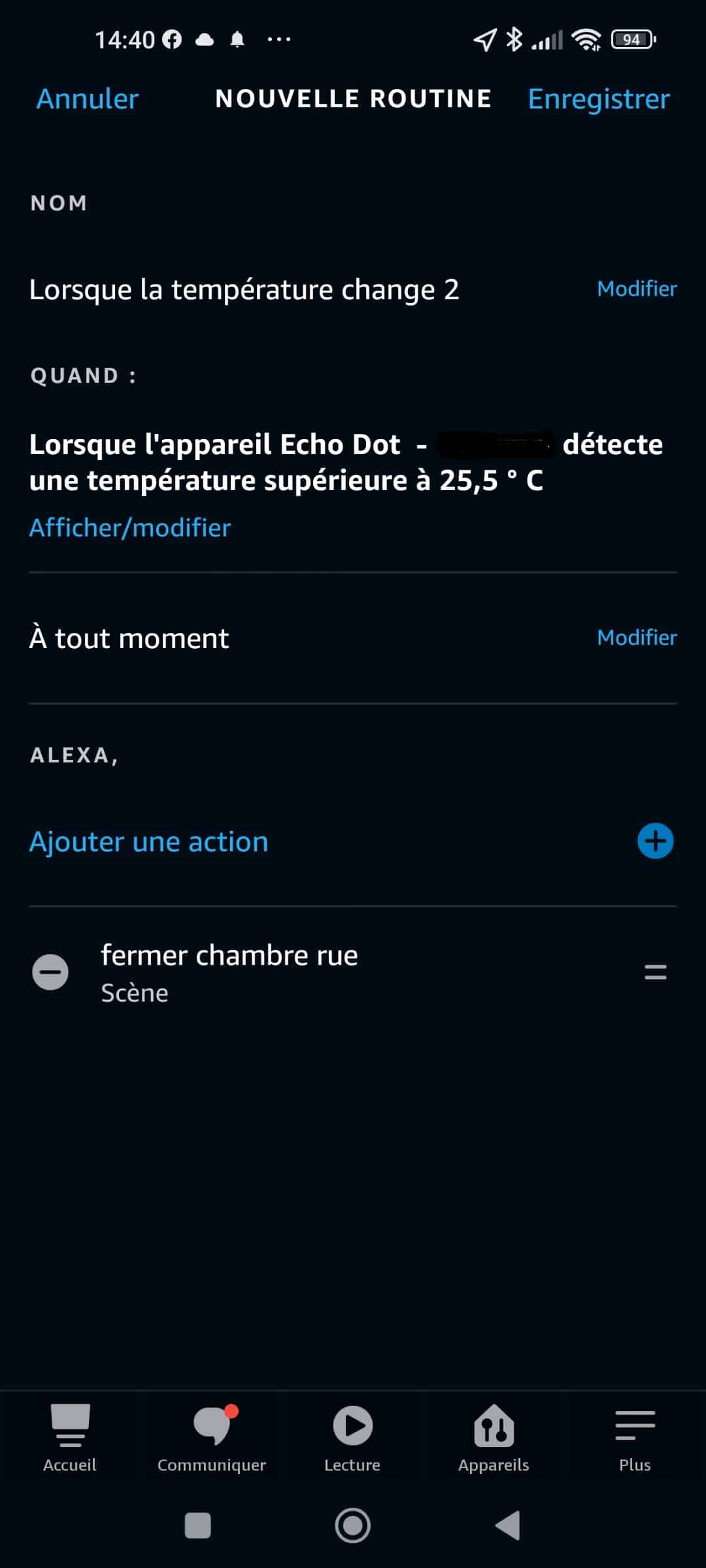This screenshot has height=1568, width=706.
Task: Tap Modifier next to À tout moment
Action: [637, 638]
